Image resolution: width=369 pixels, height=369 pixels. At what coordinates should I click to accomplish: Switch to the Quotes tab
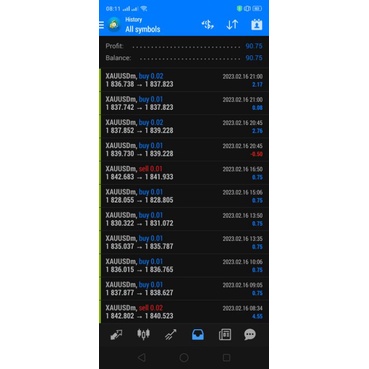coord(116,334)
